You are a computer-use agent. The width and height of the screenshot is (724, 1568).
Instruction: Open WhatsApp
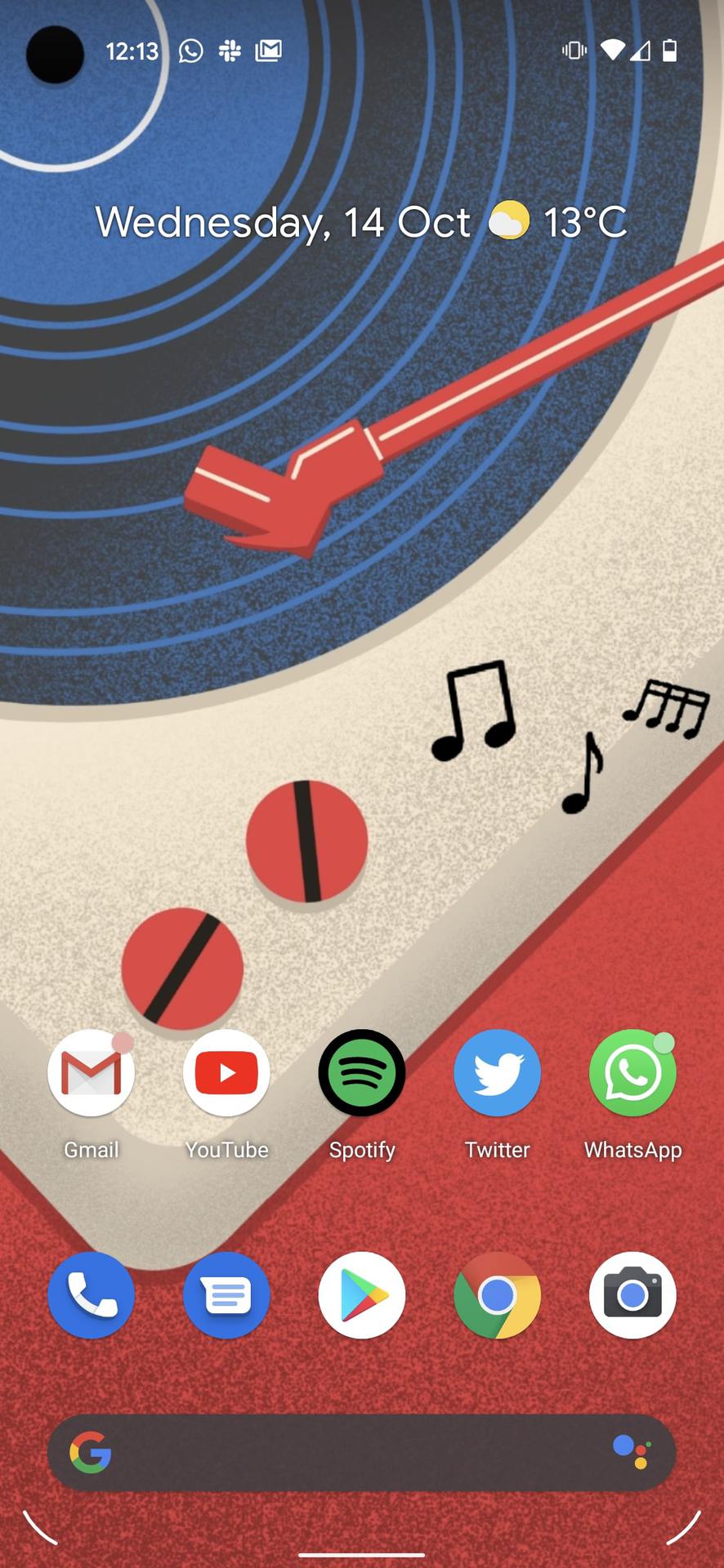[632, 1073]
